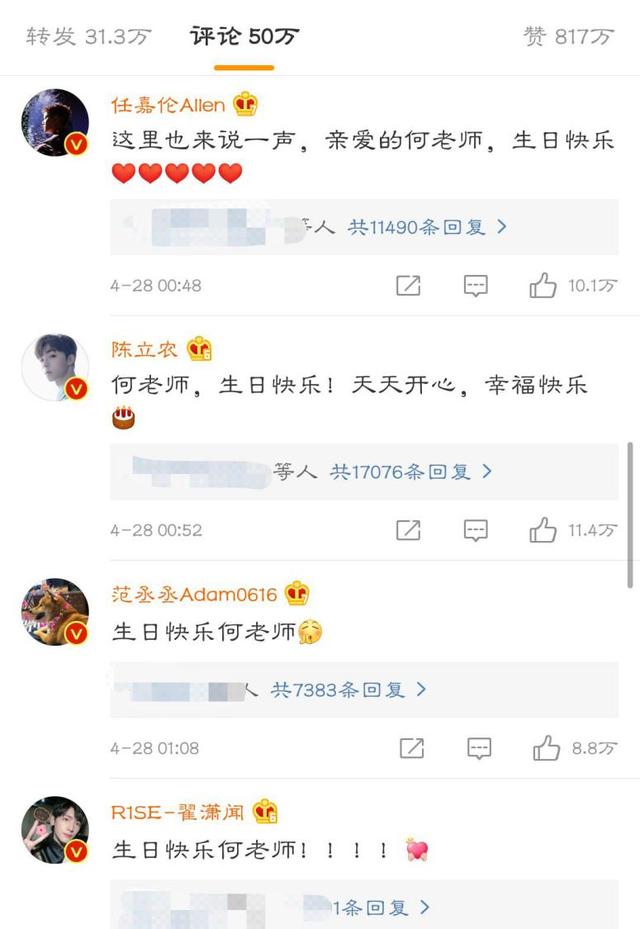Repost 任嘉伦Allen's comment
640x929 pixels.
408,286
